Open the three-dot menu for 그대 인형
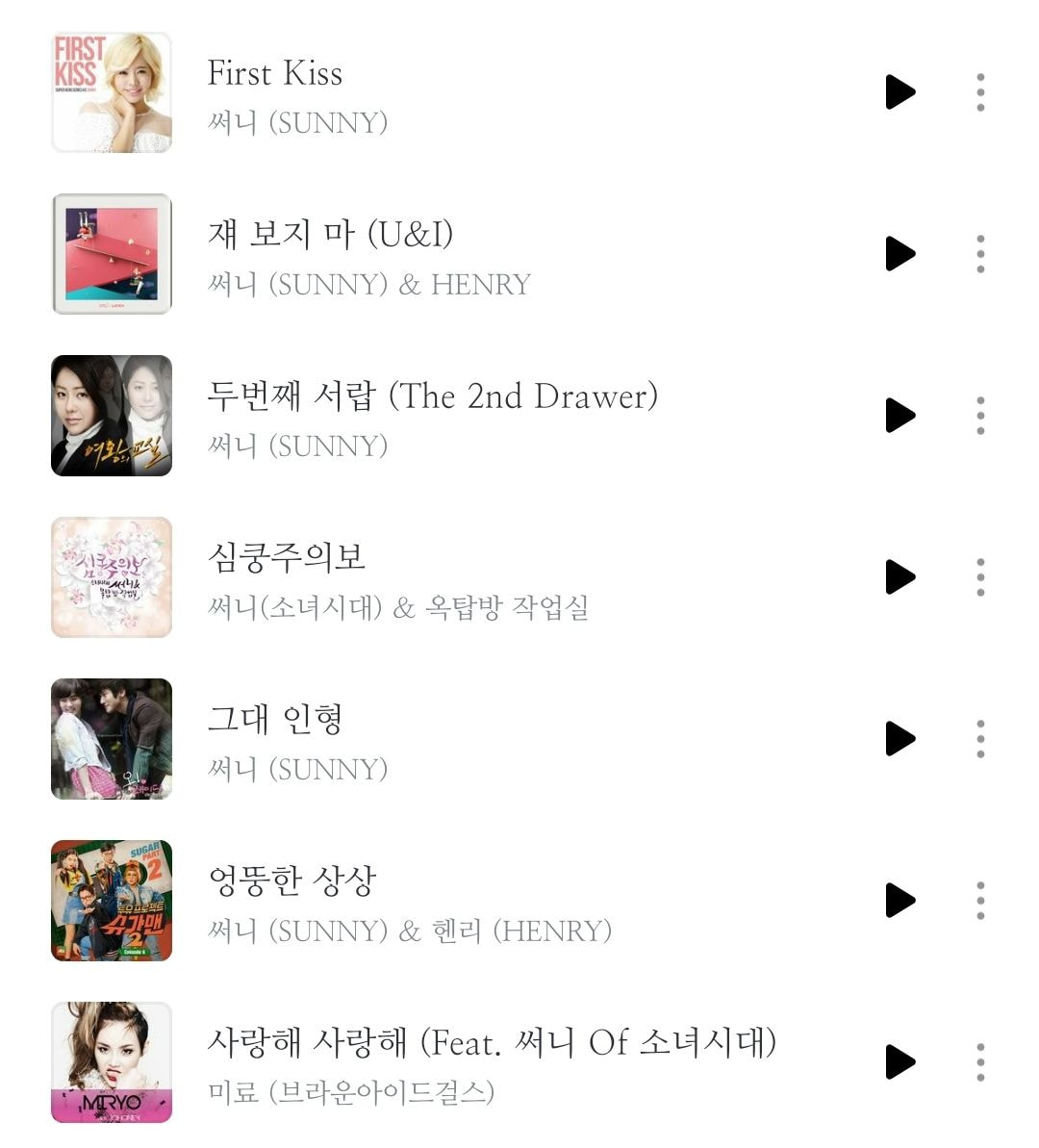1039x1148 pixels. pos(980,739)
